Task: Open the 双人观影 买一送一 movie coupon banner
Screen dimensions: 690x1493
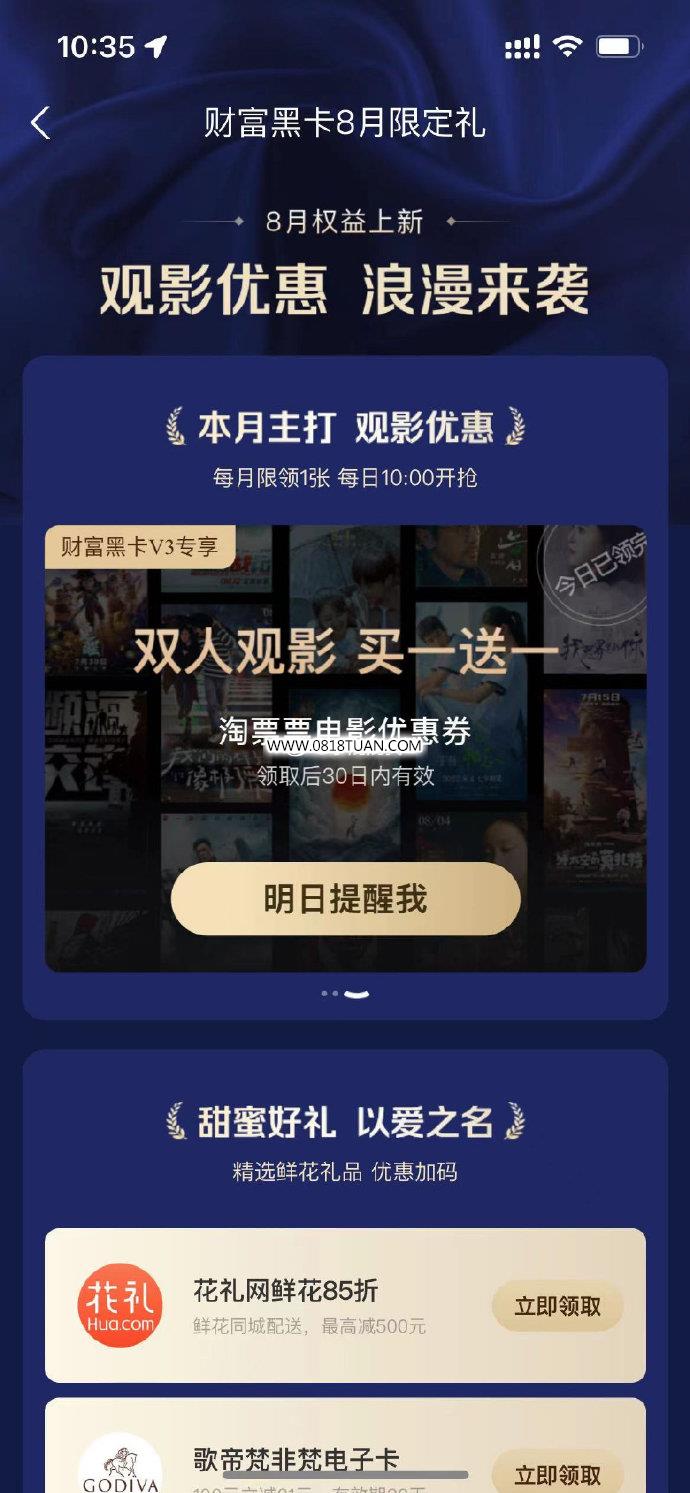Action: click(345, 749)
